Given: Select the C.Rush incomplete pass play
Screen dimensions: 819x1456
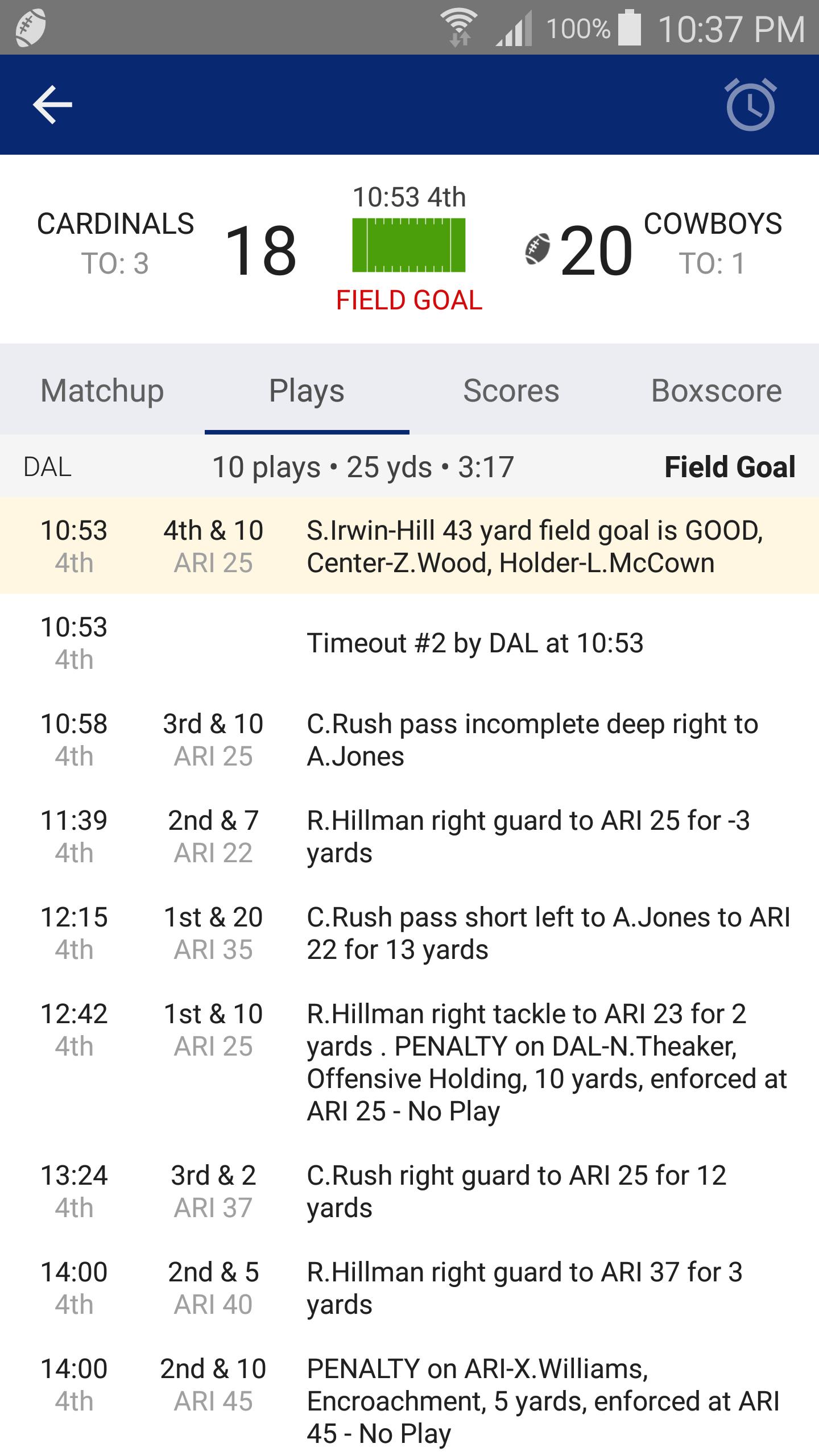Looking at the screenshot, I should (x=409, y=739).
